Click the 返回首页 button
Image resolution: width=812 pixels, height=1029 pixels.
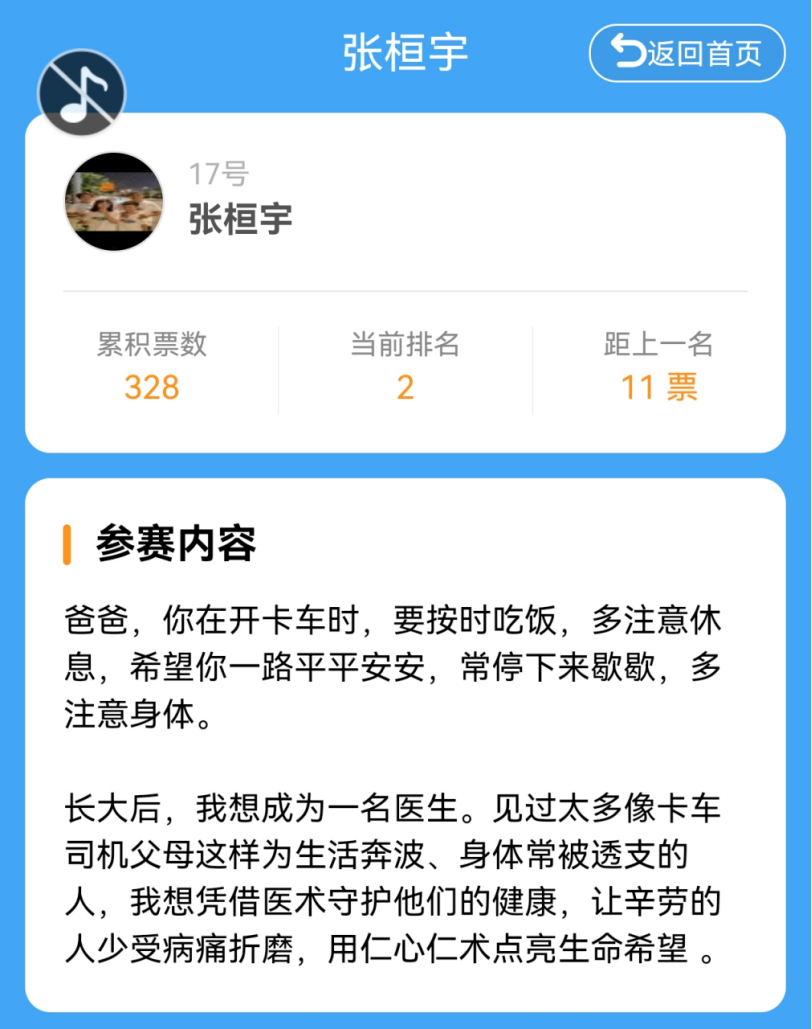[687, 53]
